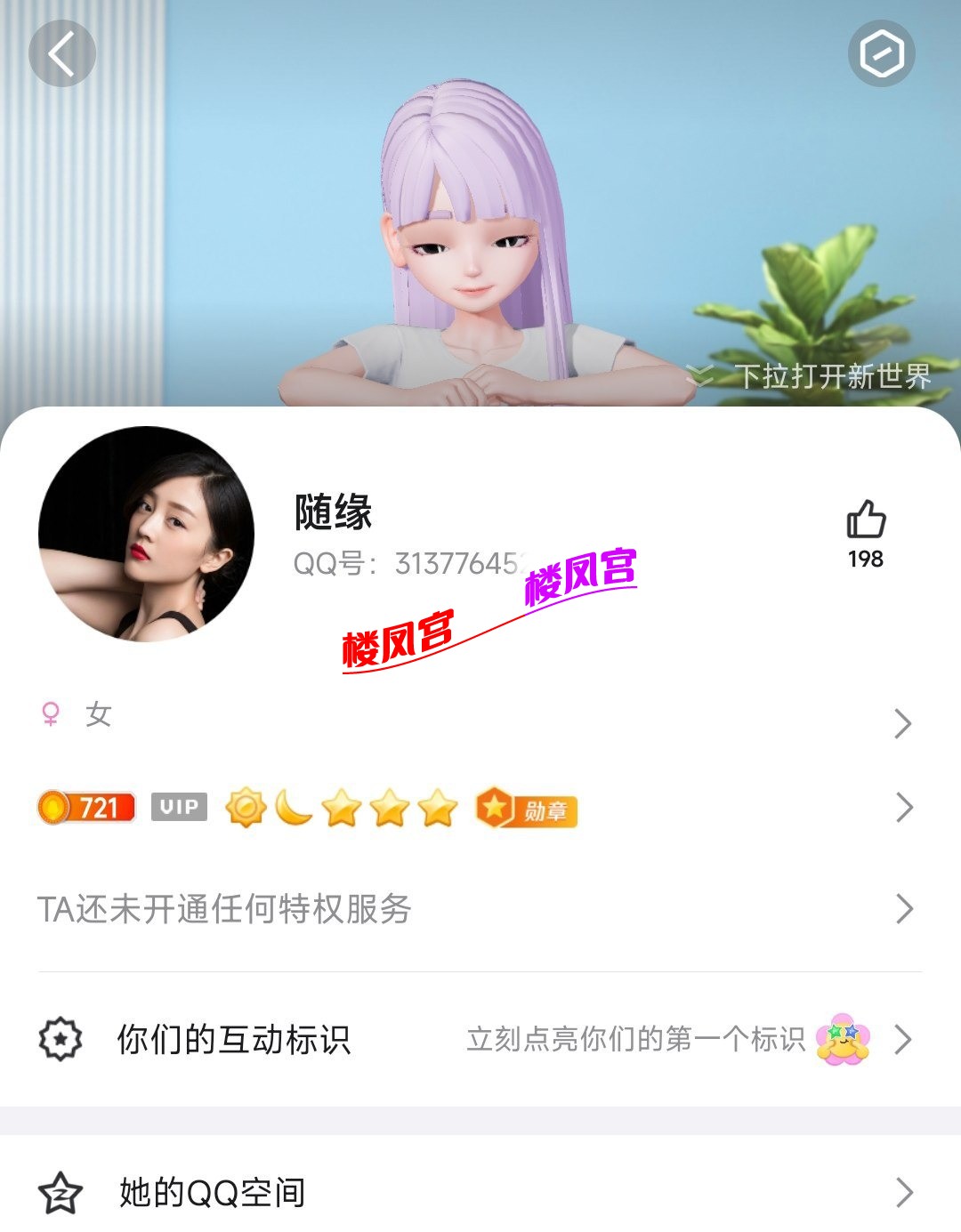Open 你们的互动标识 row

(480, 1039)
